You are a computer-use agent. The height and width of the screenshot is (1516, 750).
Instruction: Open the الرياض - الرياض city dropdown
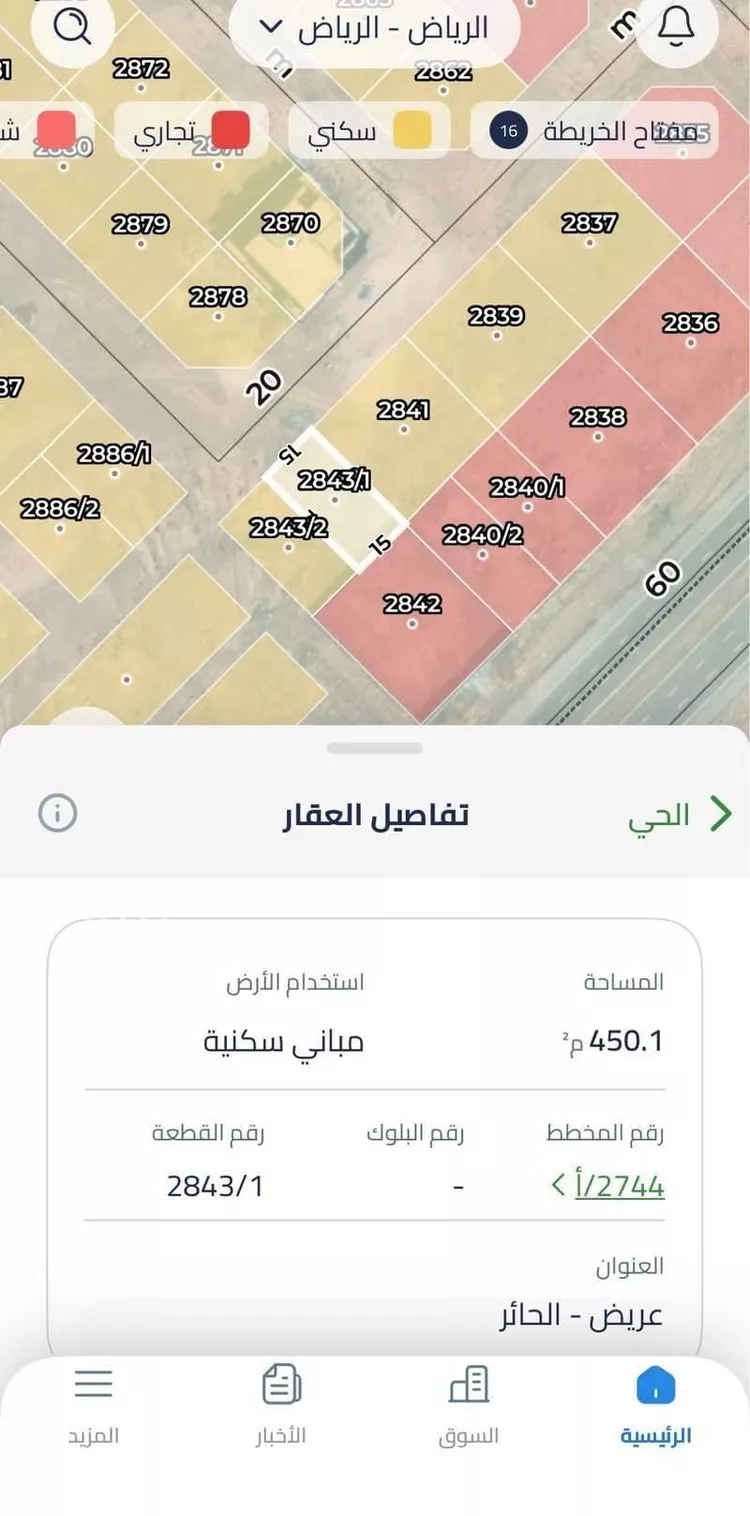click(x=373, y=28)
